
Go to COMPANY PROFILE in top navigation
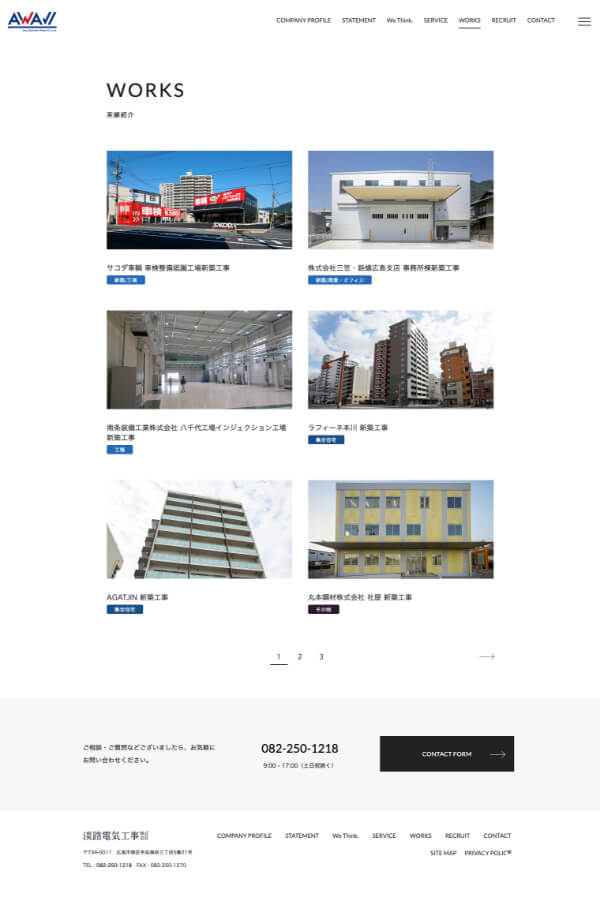303,20
